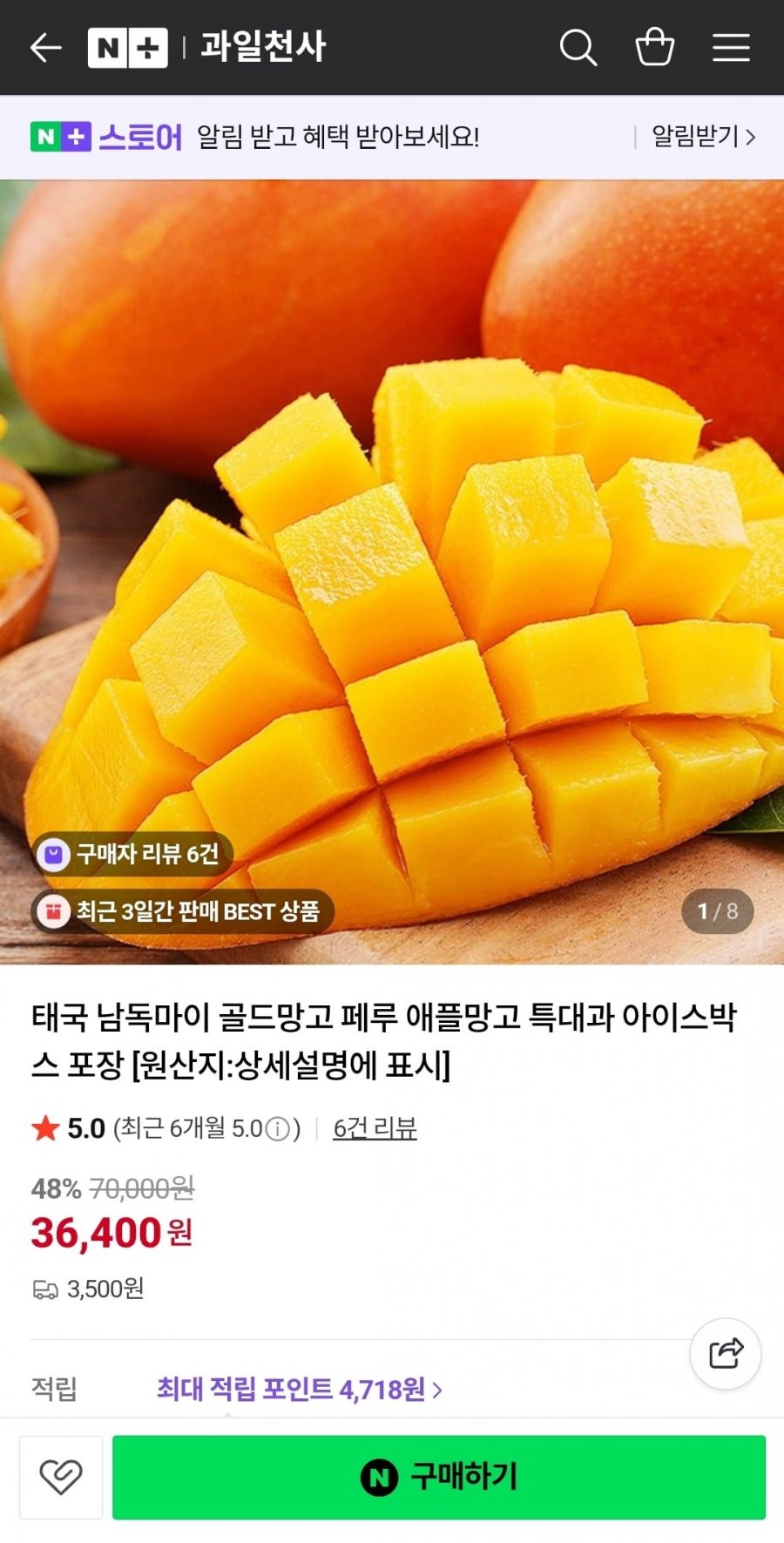The height and width of the screenshot is (1543, 784).
Task: Tap the green 구매하기 button
Action: point(439,1477)
